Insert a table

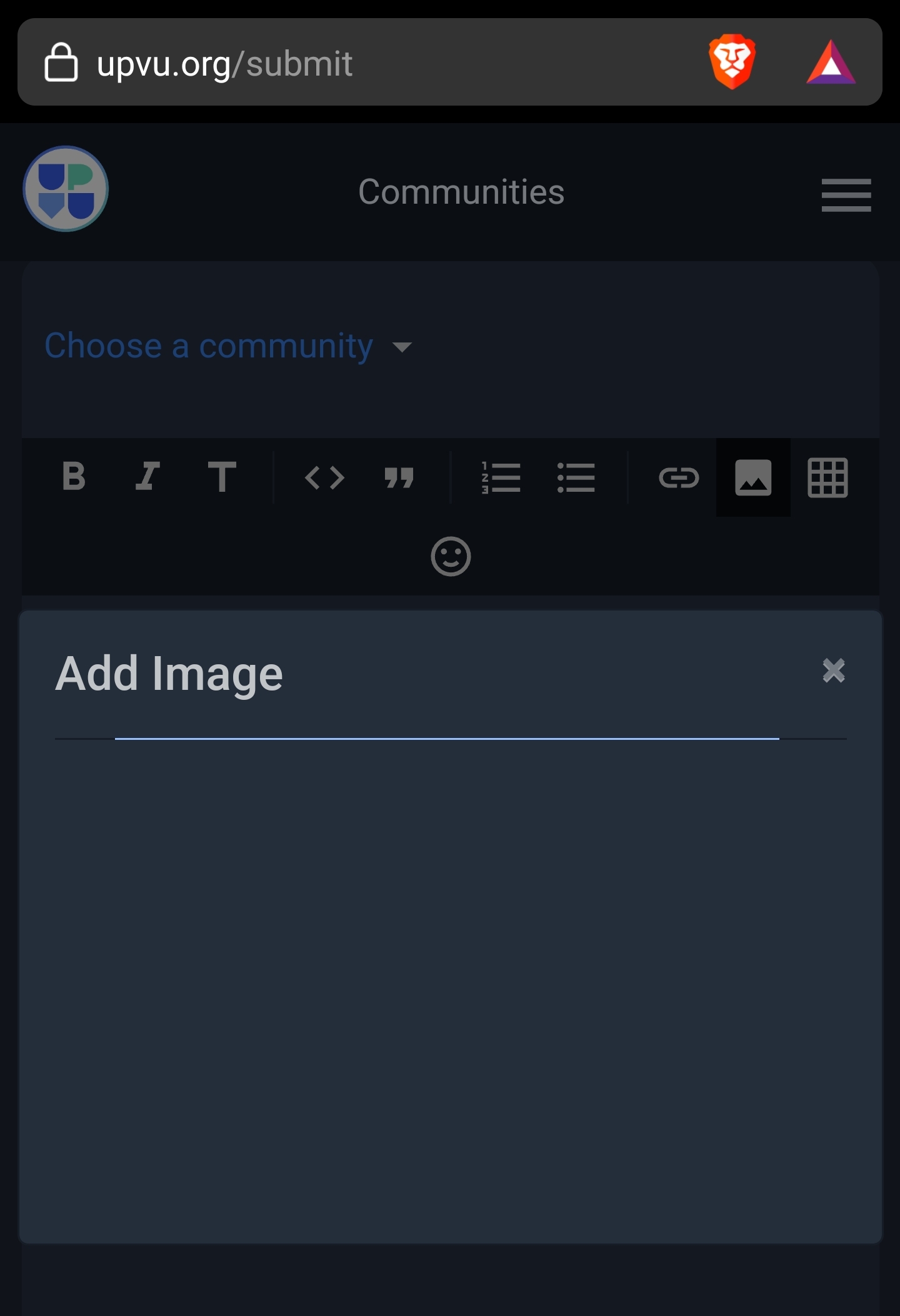point(827,478)
